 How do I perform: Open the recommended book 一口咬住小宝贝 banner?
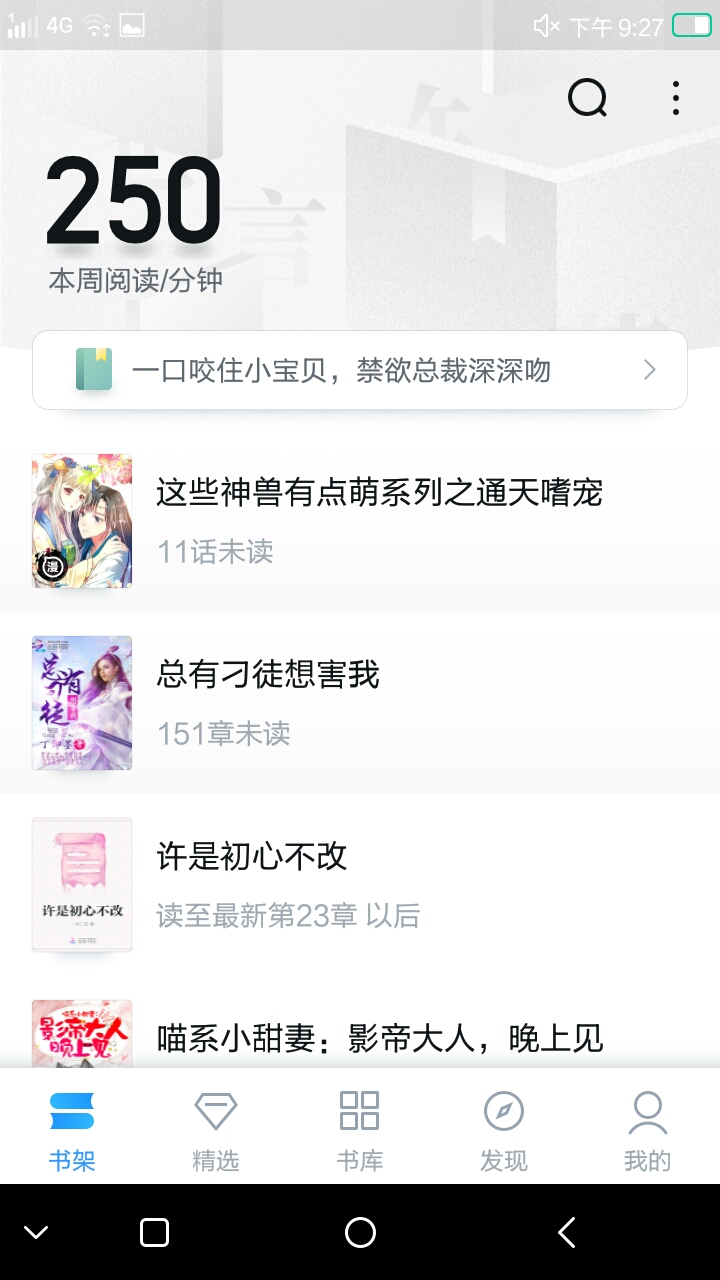(x=360, y=370)
